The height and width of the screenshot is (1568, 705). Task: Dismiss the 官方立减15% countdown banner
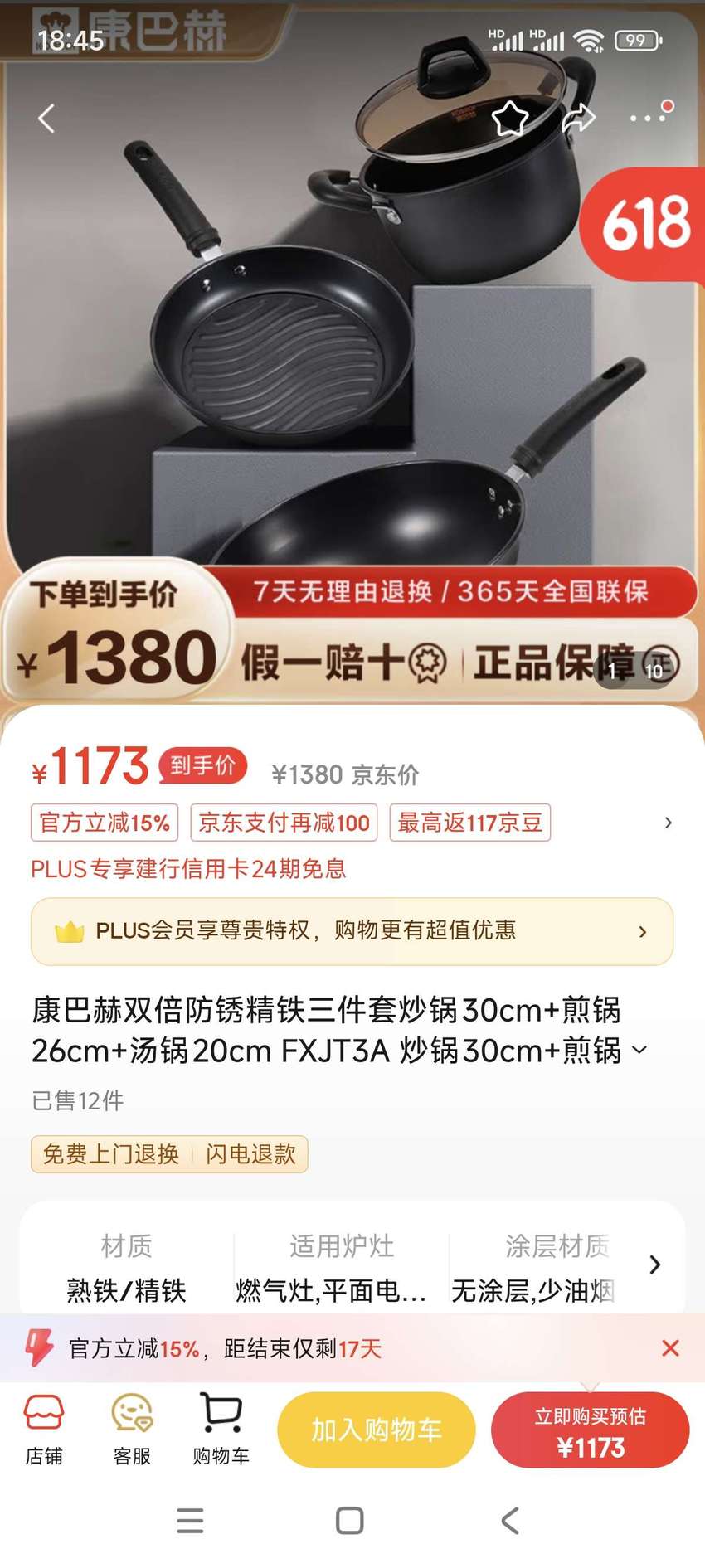(670, 1348)
